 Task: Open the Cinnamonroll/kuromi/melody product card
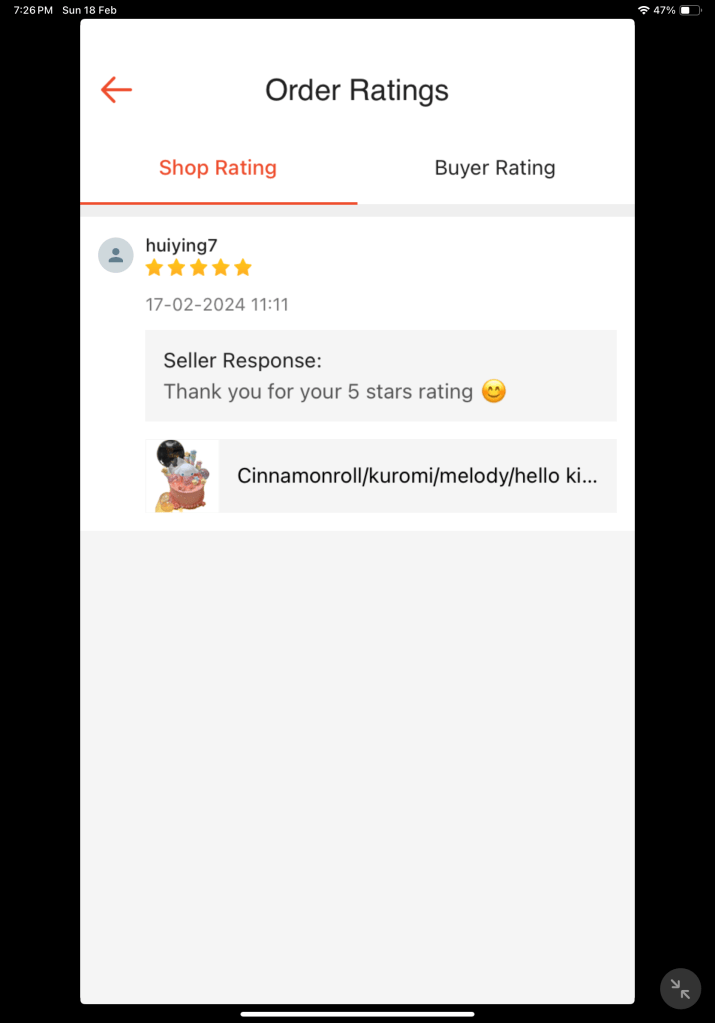coord(381,476)
